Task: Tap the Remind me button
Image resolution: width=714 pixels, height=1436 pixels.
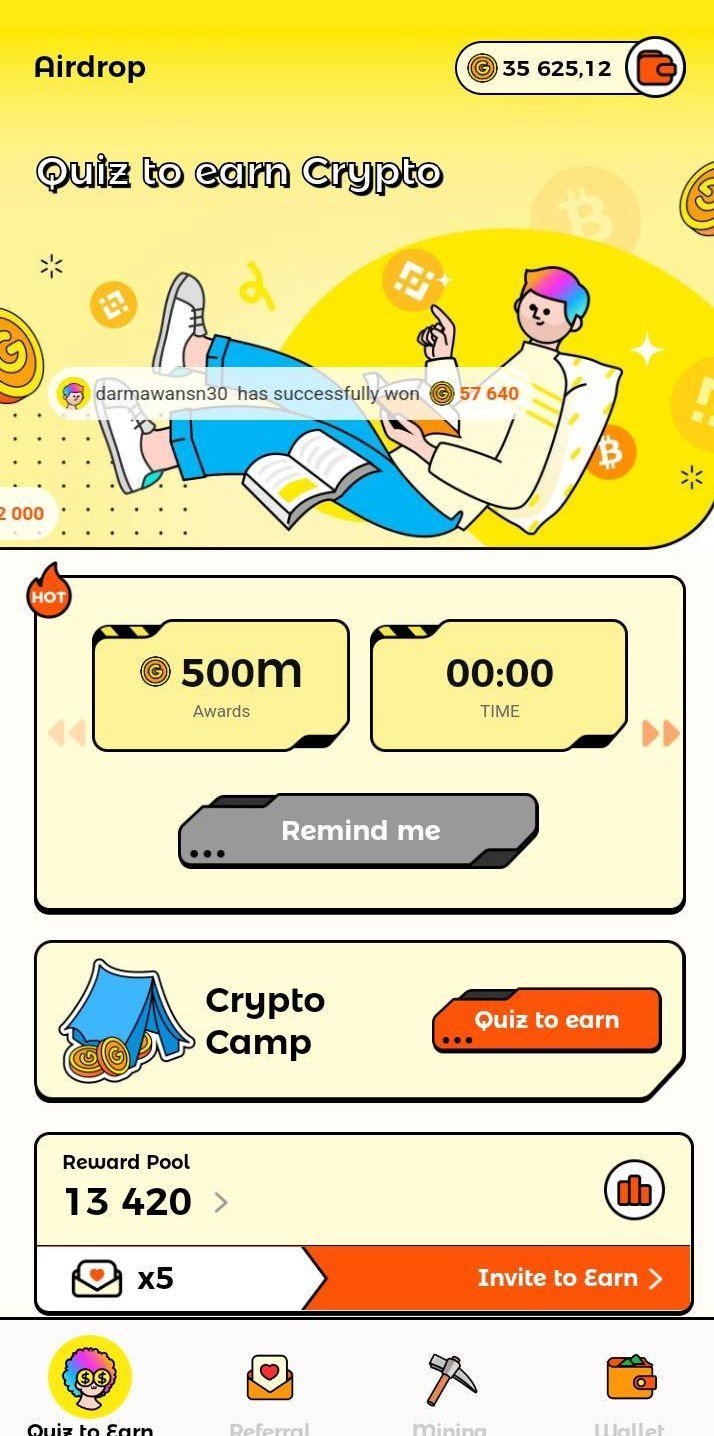Action: pos(359,831)
